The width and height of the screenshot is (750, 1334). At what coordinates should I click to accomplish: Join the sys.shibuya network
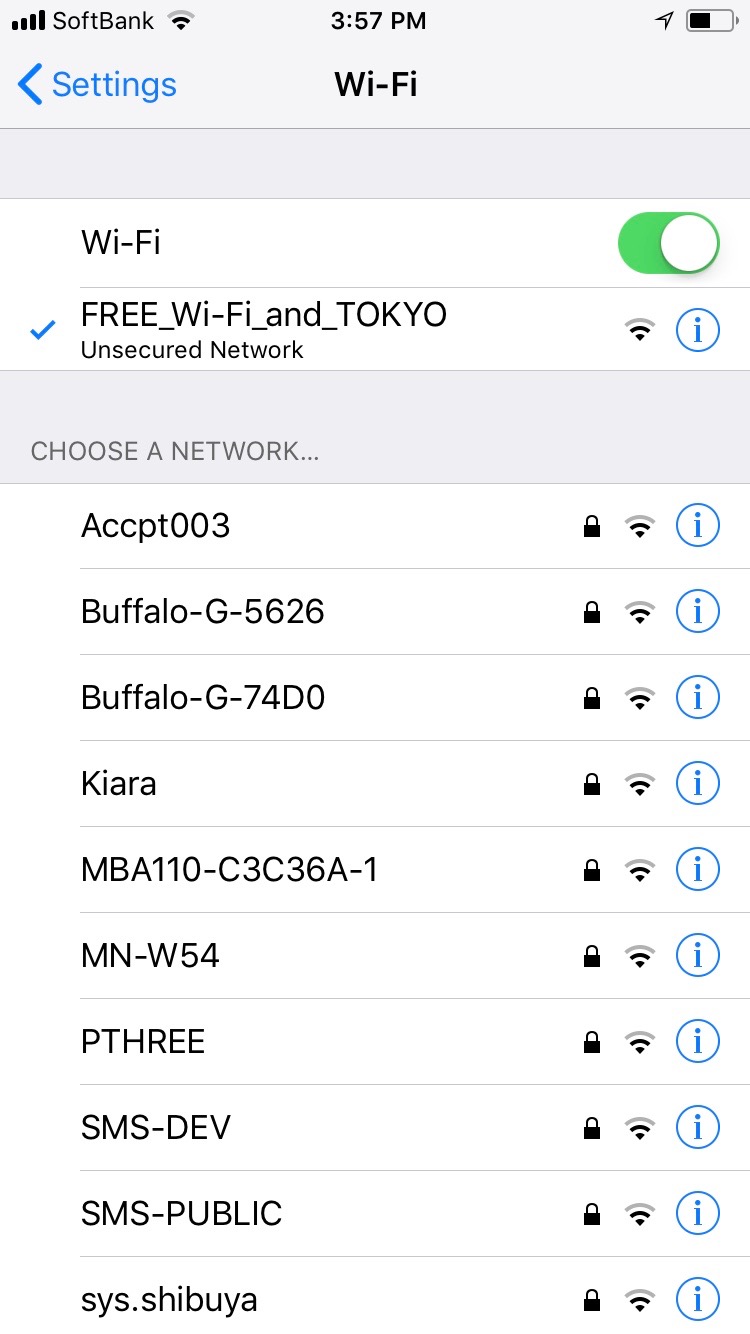tap(169, 1300)
